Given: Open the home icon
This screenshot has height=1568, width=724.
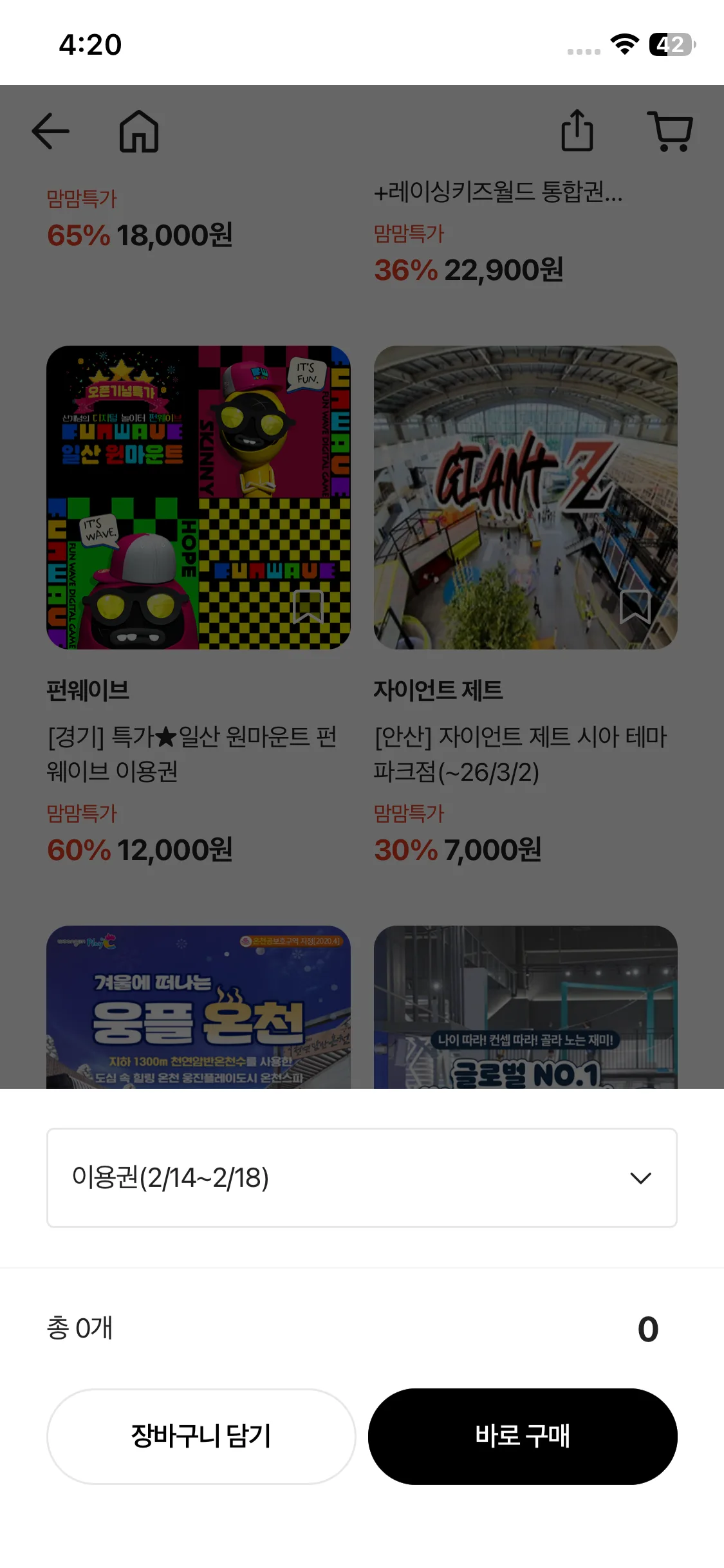Looking at the screenshot, I should tap(139, 131).
